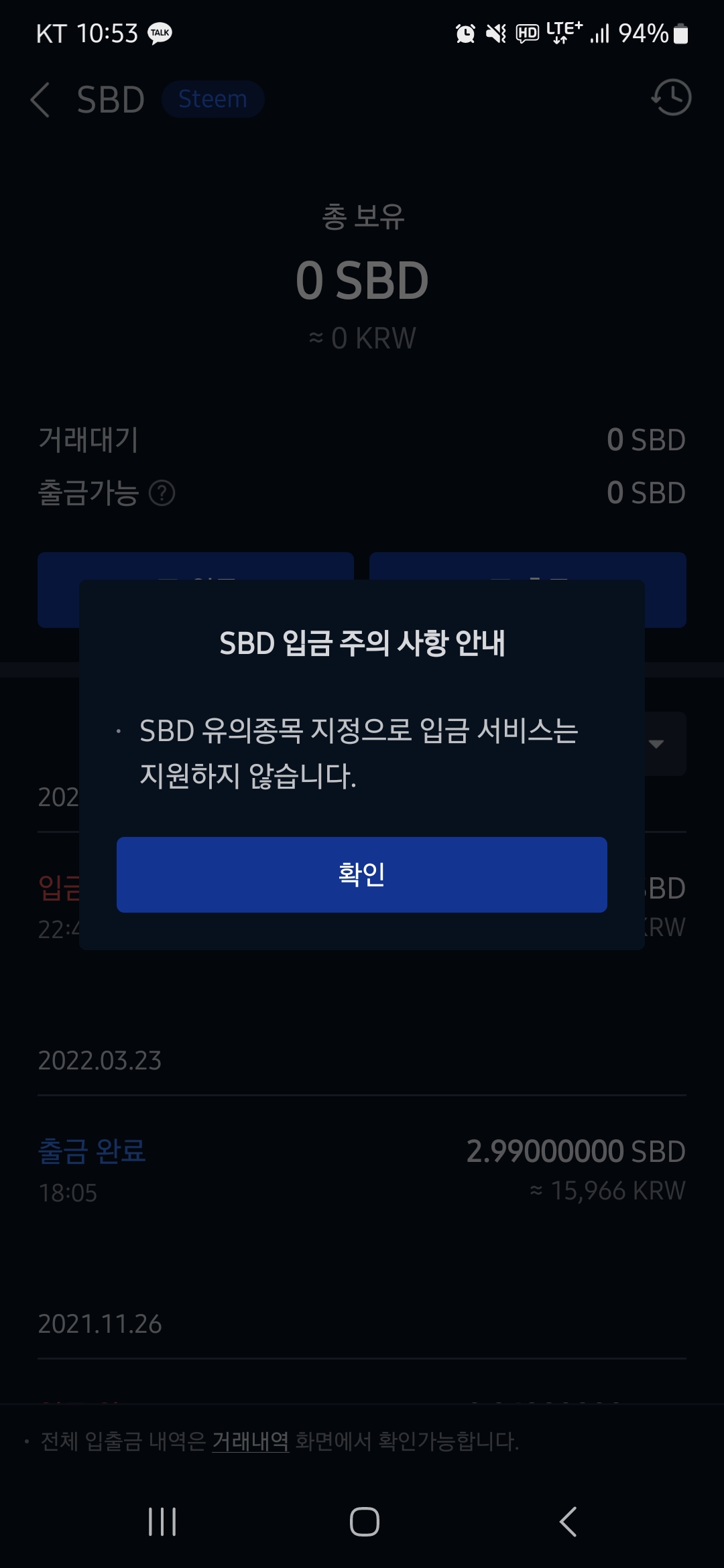Confirm the SBD deposit notice with 확인
This screenshot has height=1568, width=724.
tap(362, 874)
